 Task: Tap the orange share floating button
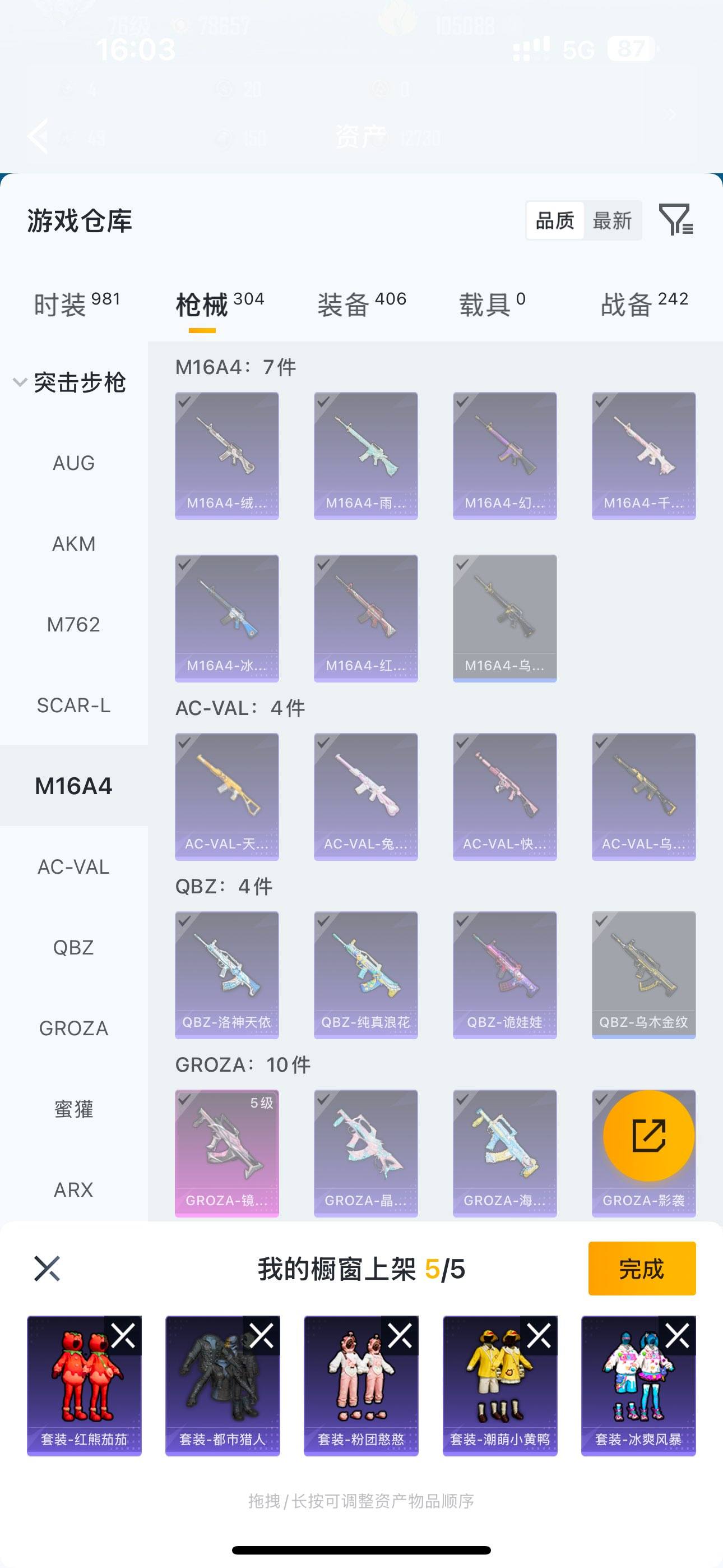(648, 1135)
